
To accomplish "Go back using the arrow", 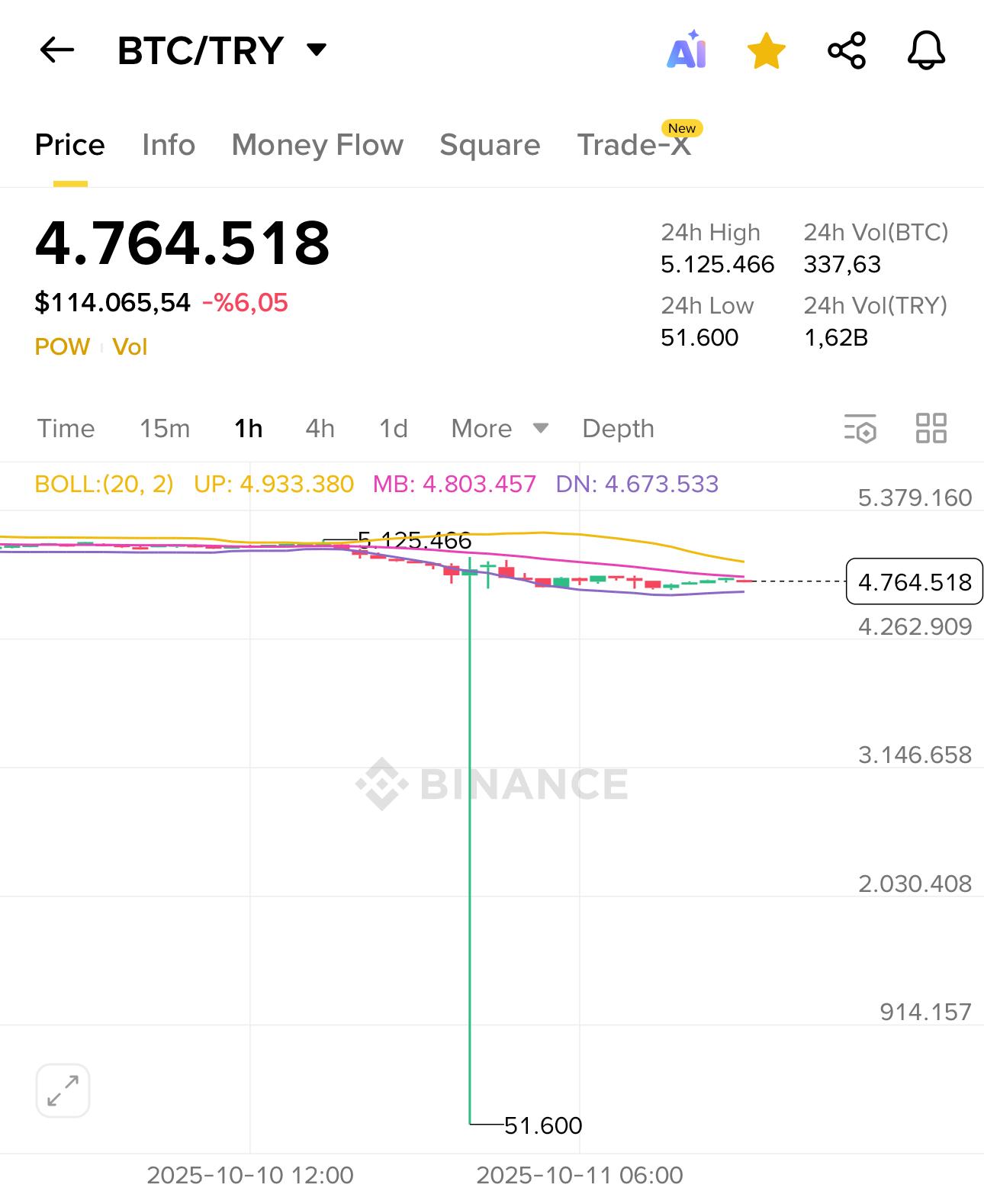I will (57, 50).
